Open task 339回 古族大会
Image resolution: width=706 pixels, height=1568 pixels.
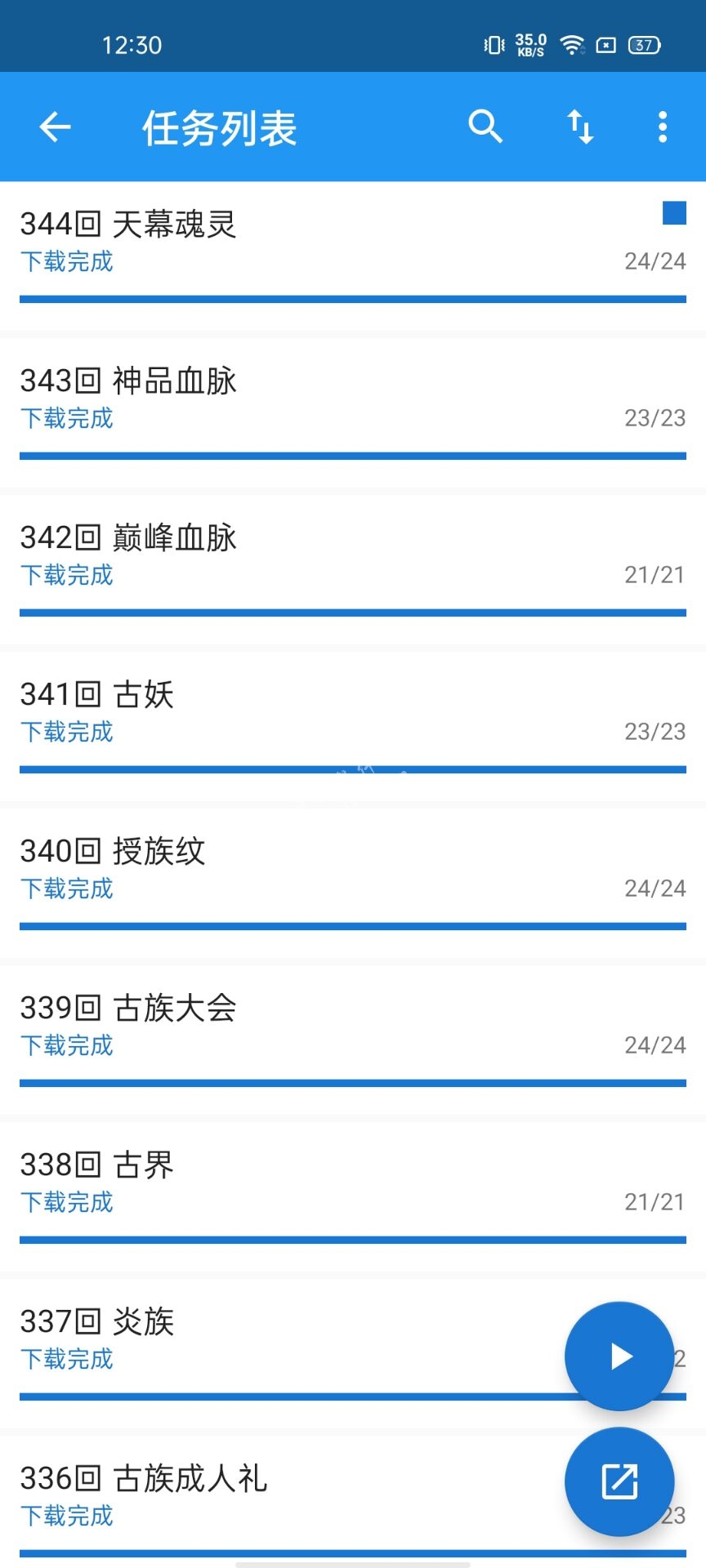[x=353, y=1040]
